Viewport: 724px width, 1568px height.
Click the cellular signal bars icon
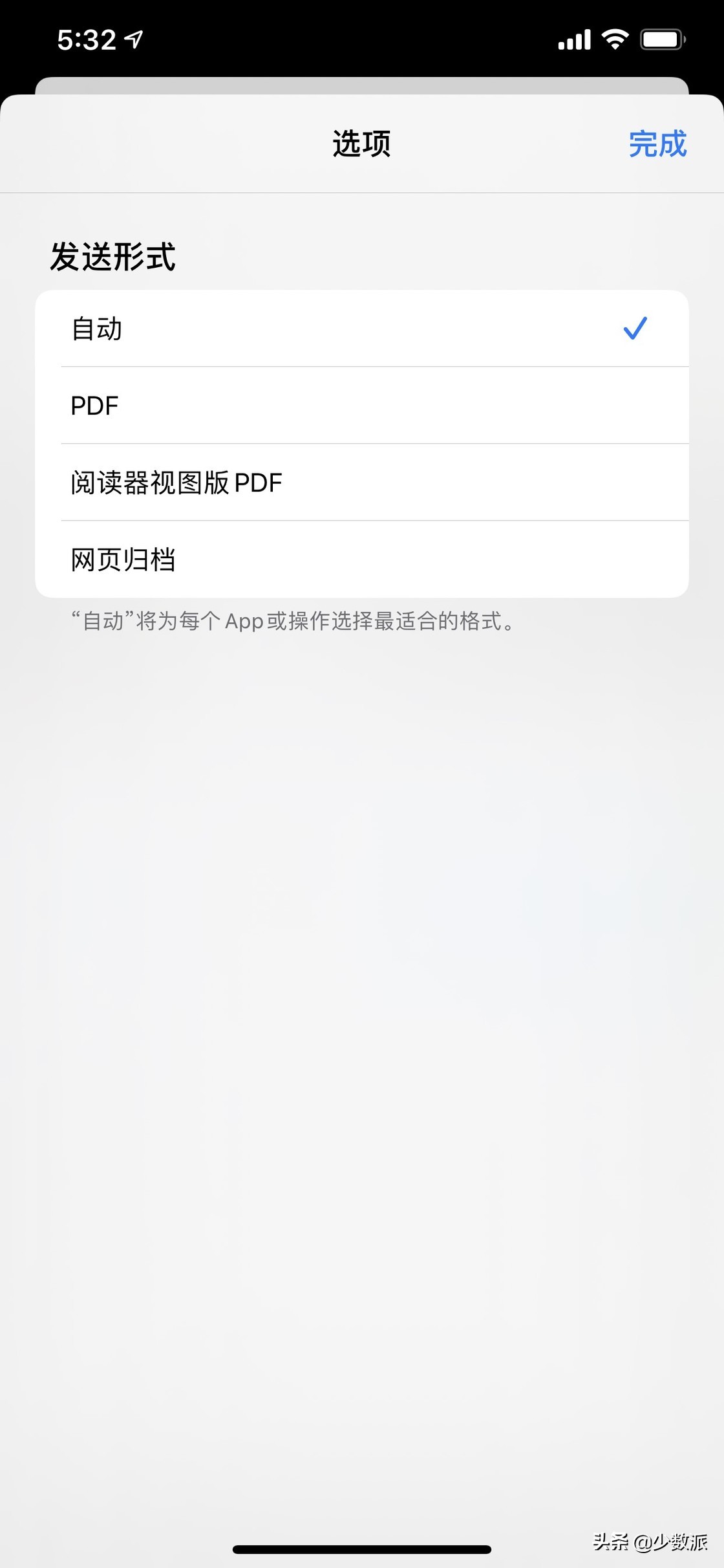pos(575,39)
